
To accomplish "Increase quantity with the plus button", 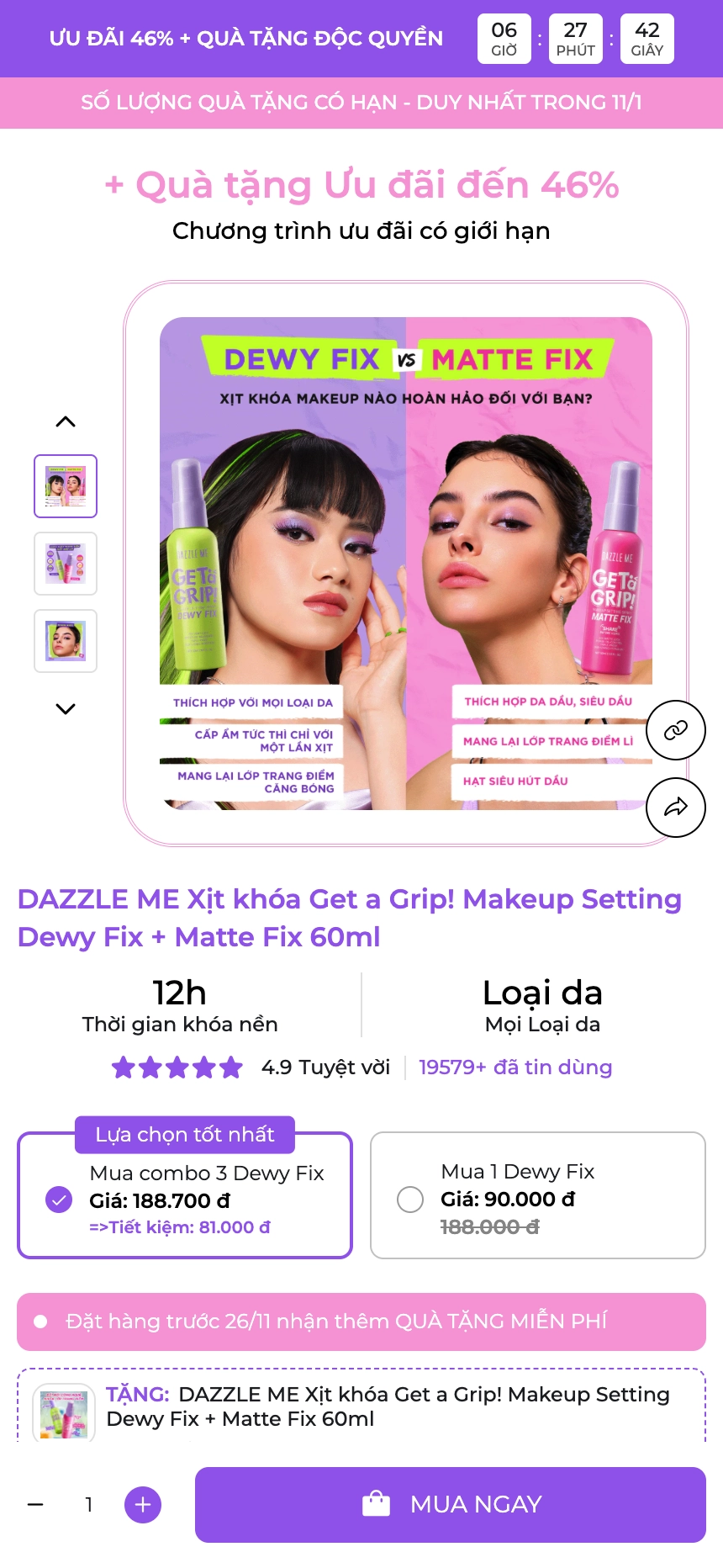I will tap(143, 1504).
